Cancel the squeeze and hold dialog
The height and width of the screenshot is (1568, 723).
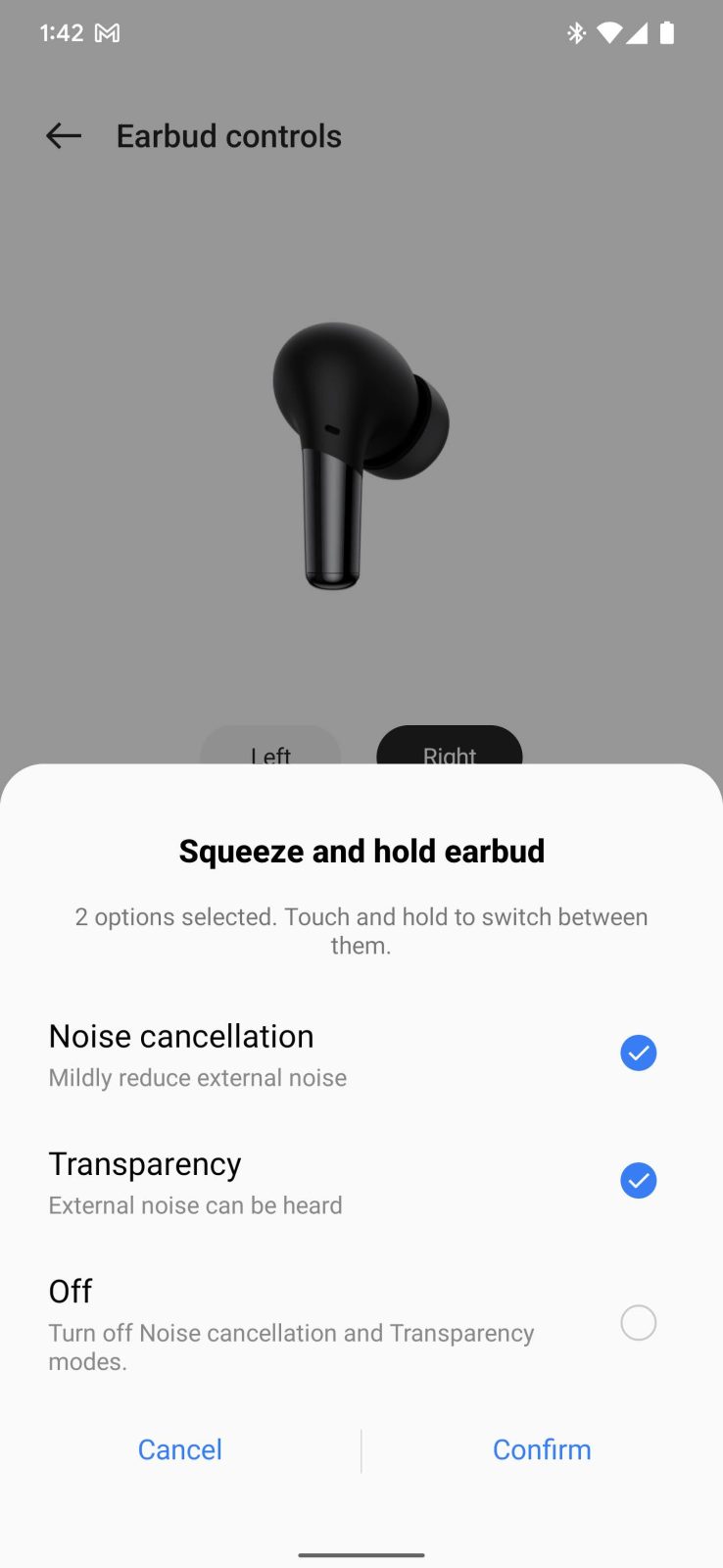pos(180,1449)
